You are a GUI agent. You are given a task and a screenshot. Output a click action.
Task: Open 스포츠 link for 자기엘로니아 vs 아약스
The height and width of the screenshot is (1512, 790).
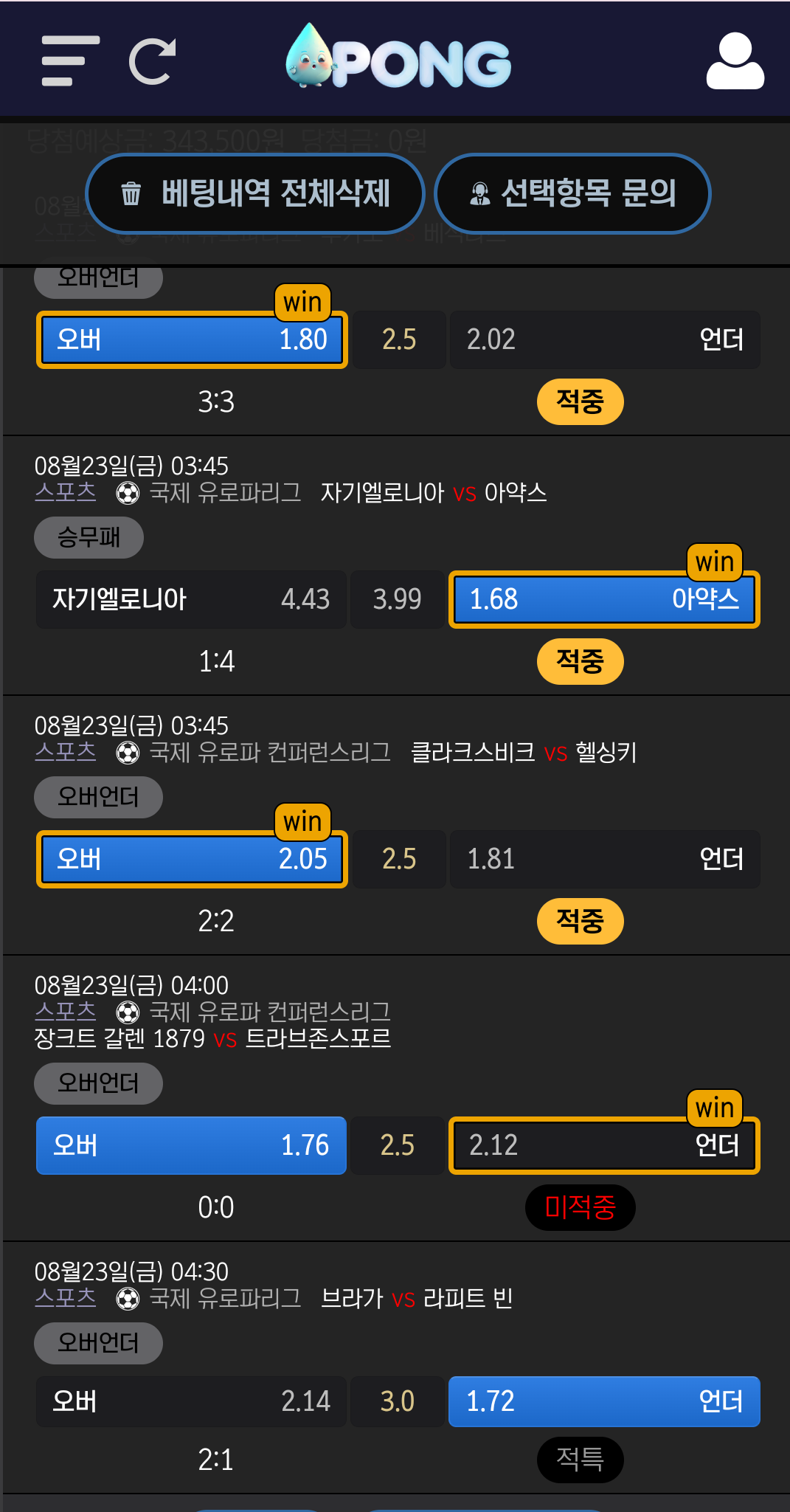click(66, 491)
